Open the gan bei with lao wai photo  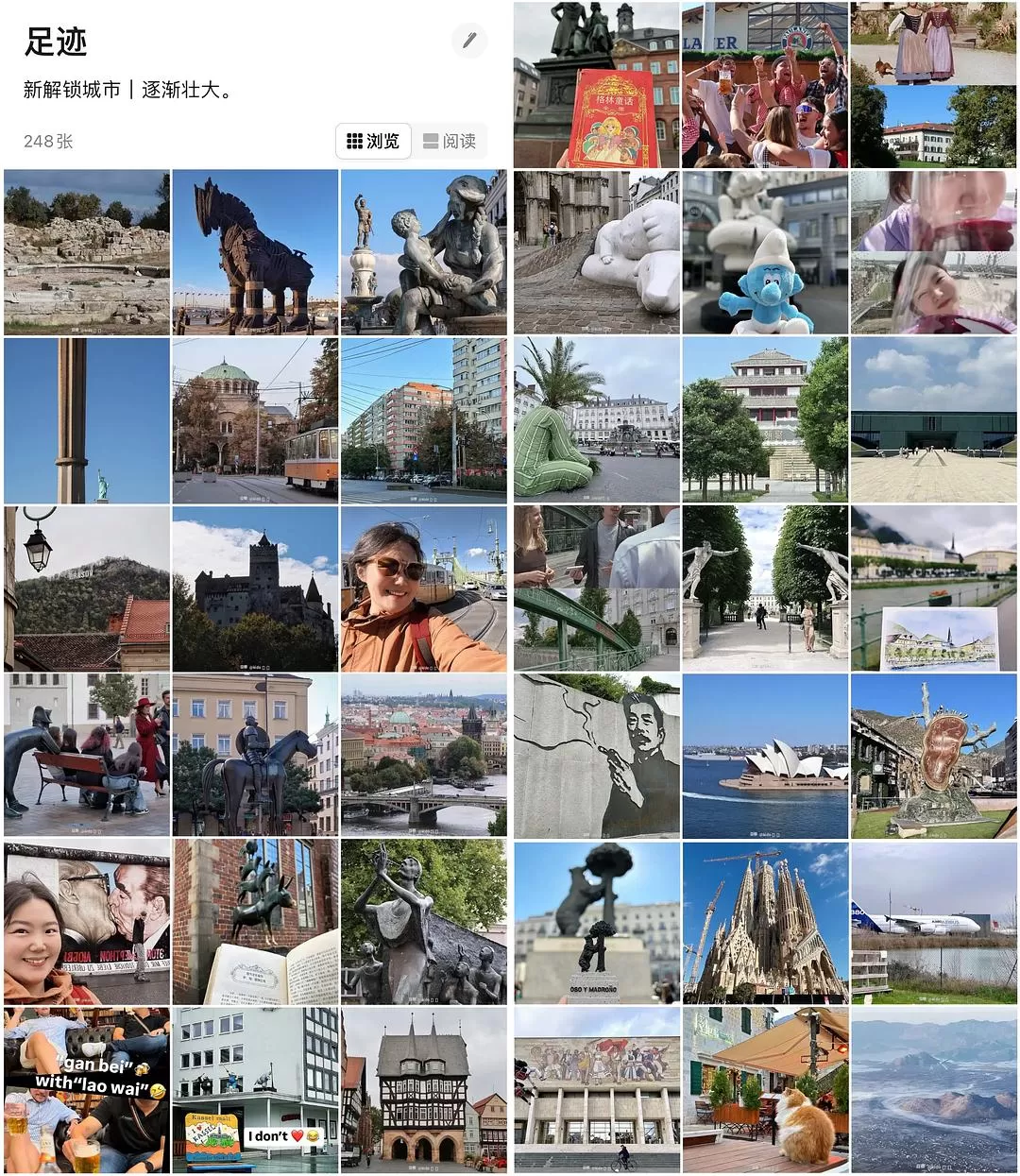85,1091
